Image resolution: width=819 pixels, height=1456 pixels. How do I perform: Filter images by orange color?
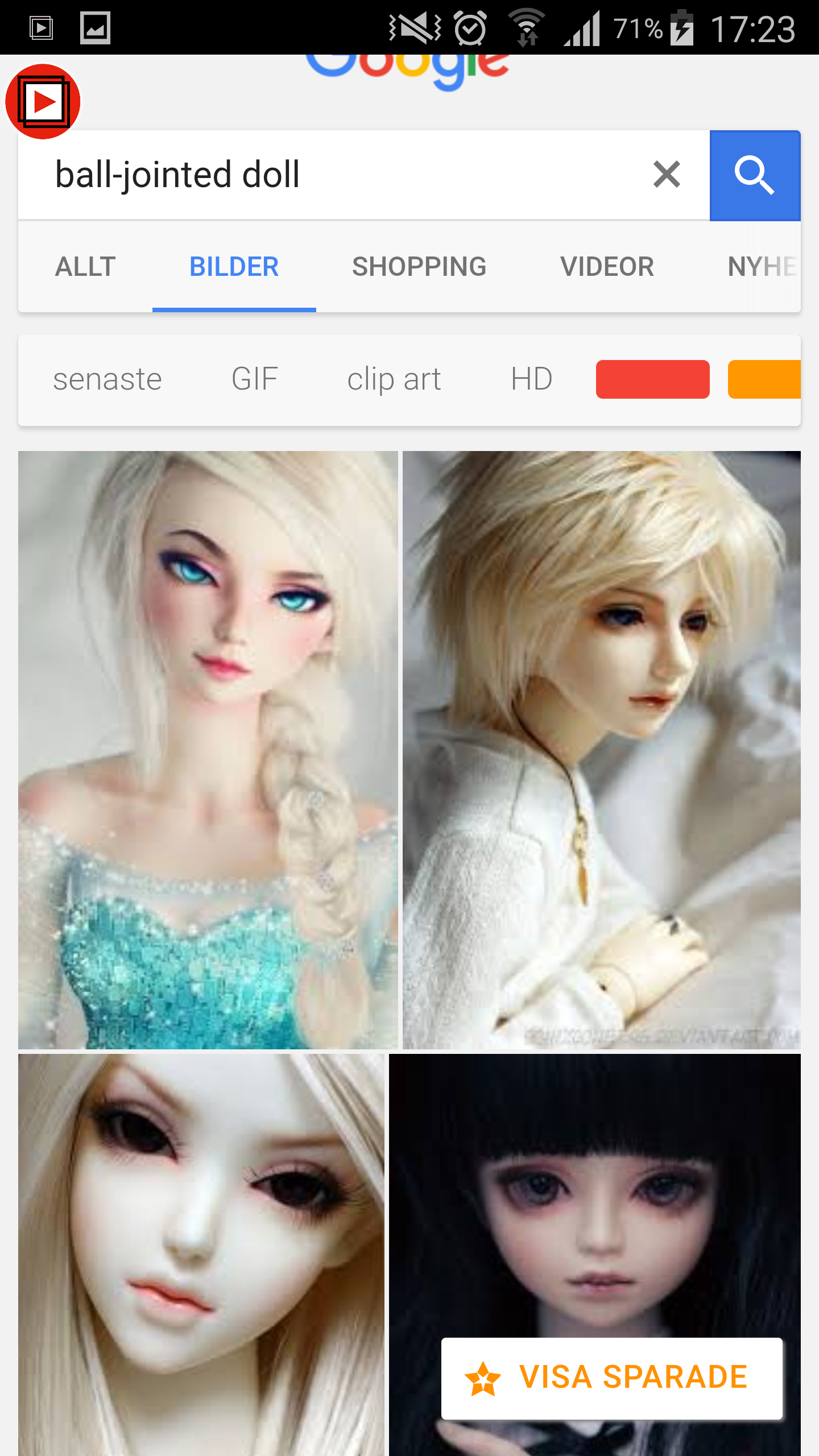tap(765, 379)
